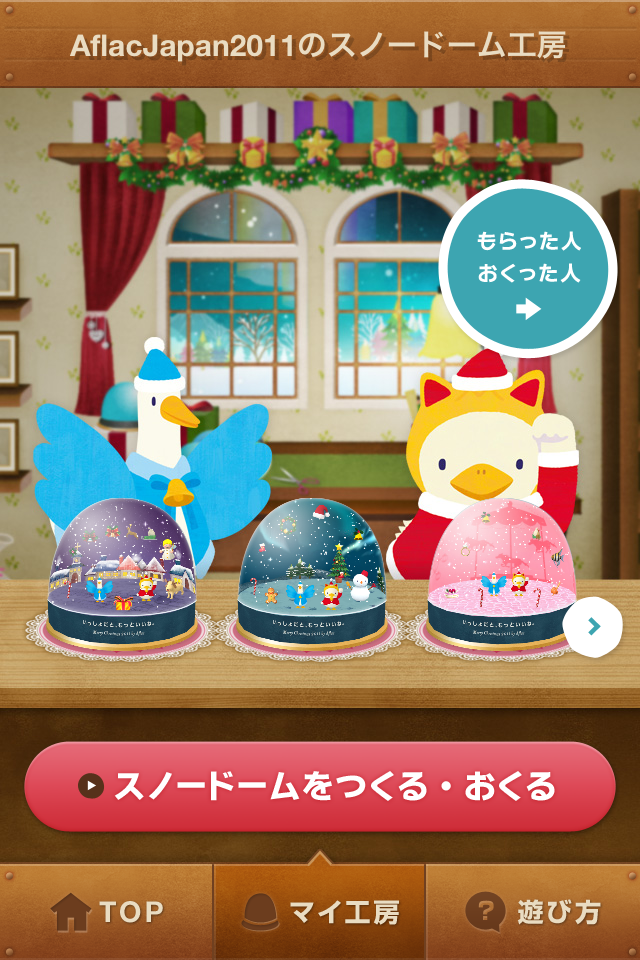View the pink snow dome
The image size is (640, 960).
[500, 577]
